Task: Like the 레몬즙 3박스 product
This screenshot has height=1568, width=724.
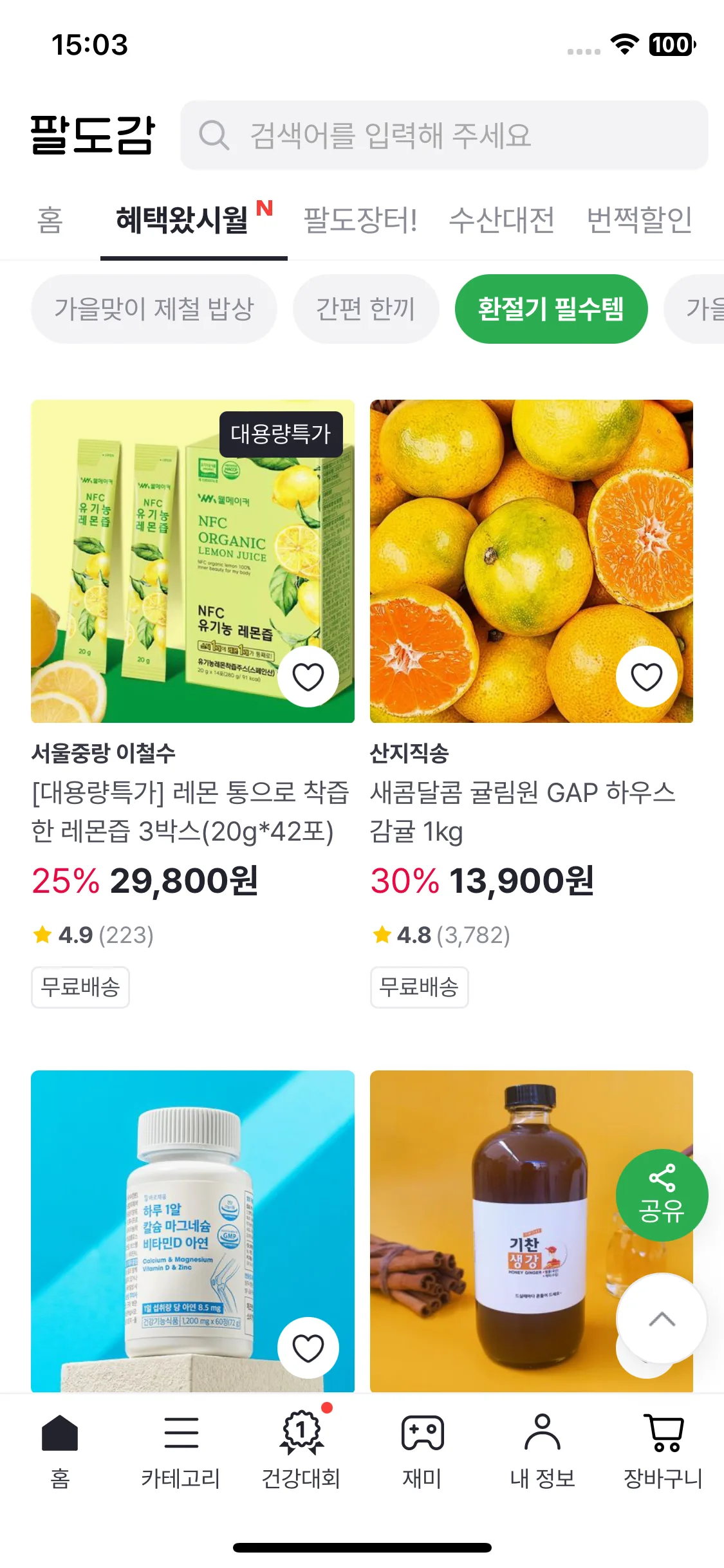Action: point(308,677)
